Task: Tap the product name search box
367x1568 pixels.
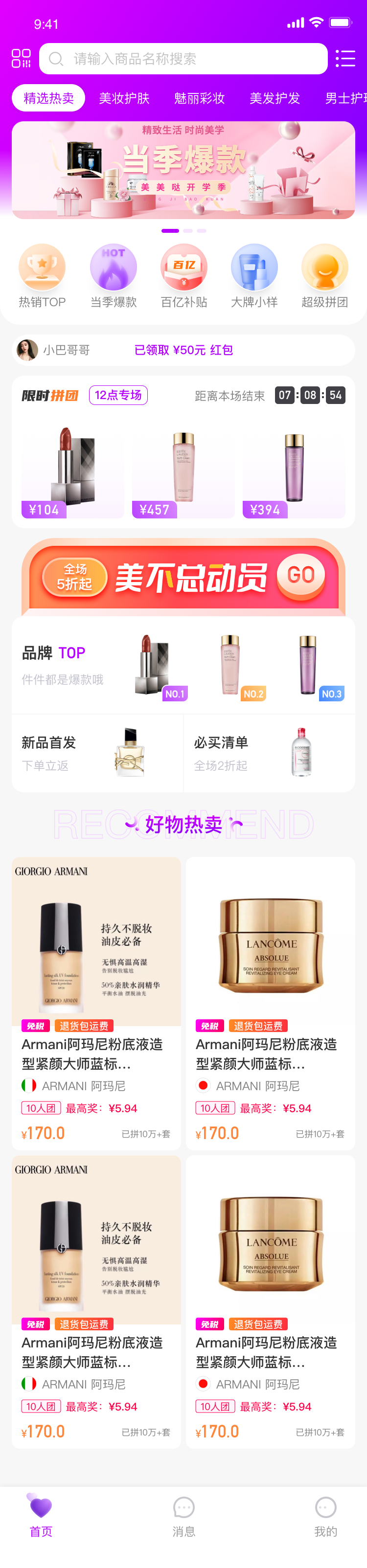Action: tap(183, 58)
